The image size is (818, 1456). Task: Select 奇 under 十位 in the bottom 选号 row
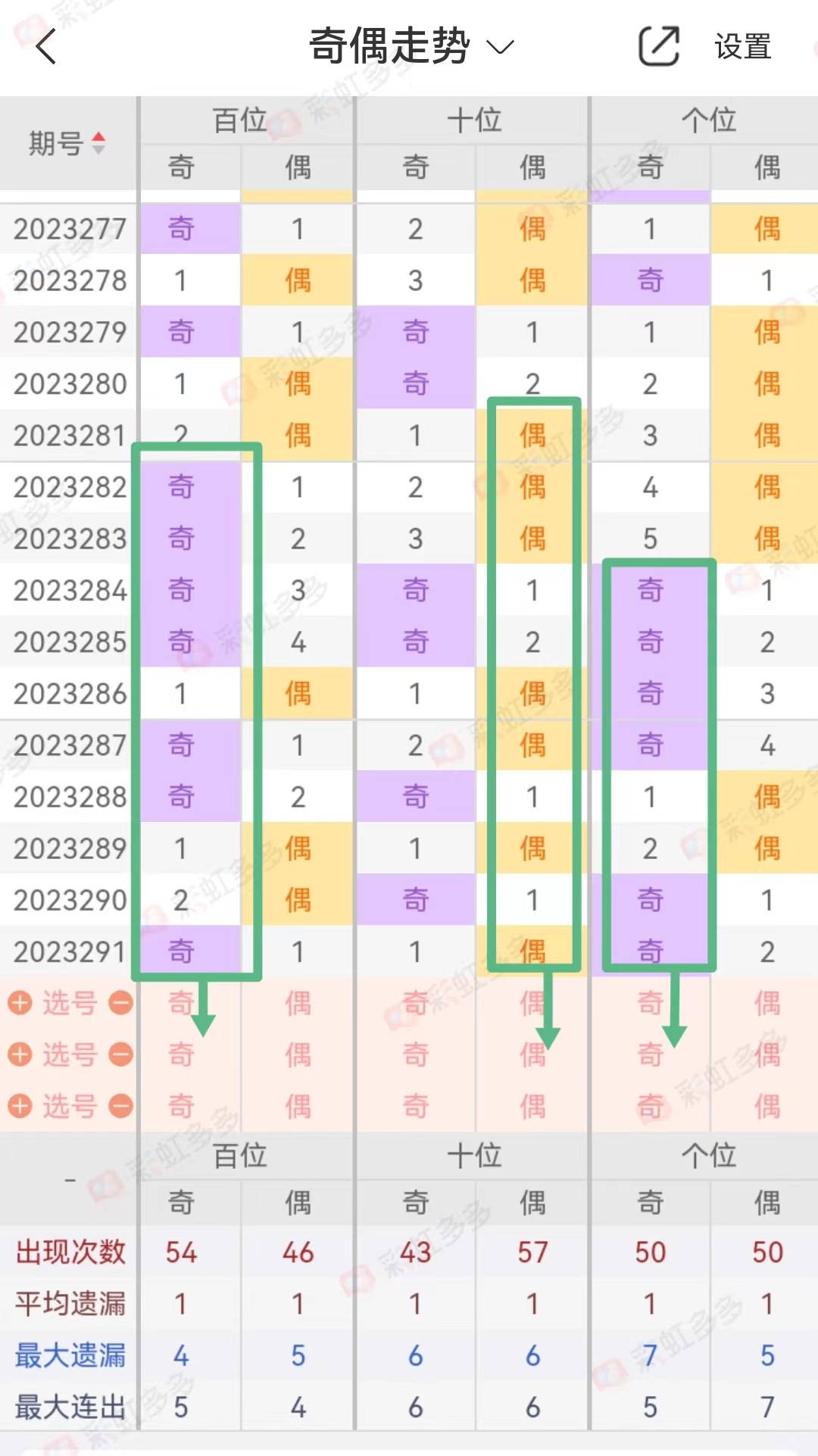point(415,1106)
